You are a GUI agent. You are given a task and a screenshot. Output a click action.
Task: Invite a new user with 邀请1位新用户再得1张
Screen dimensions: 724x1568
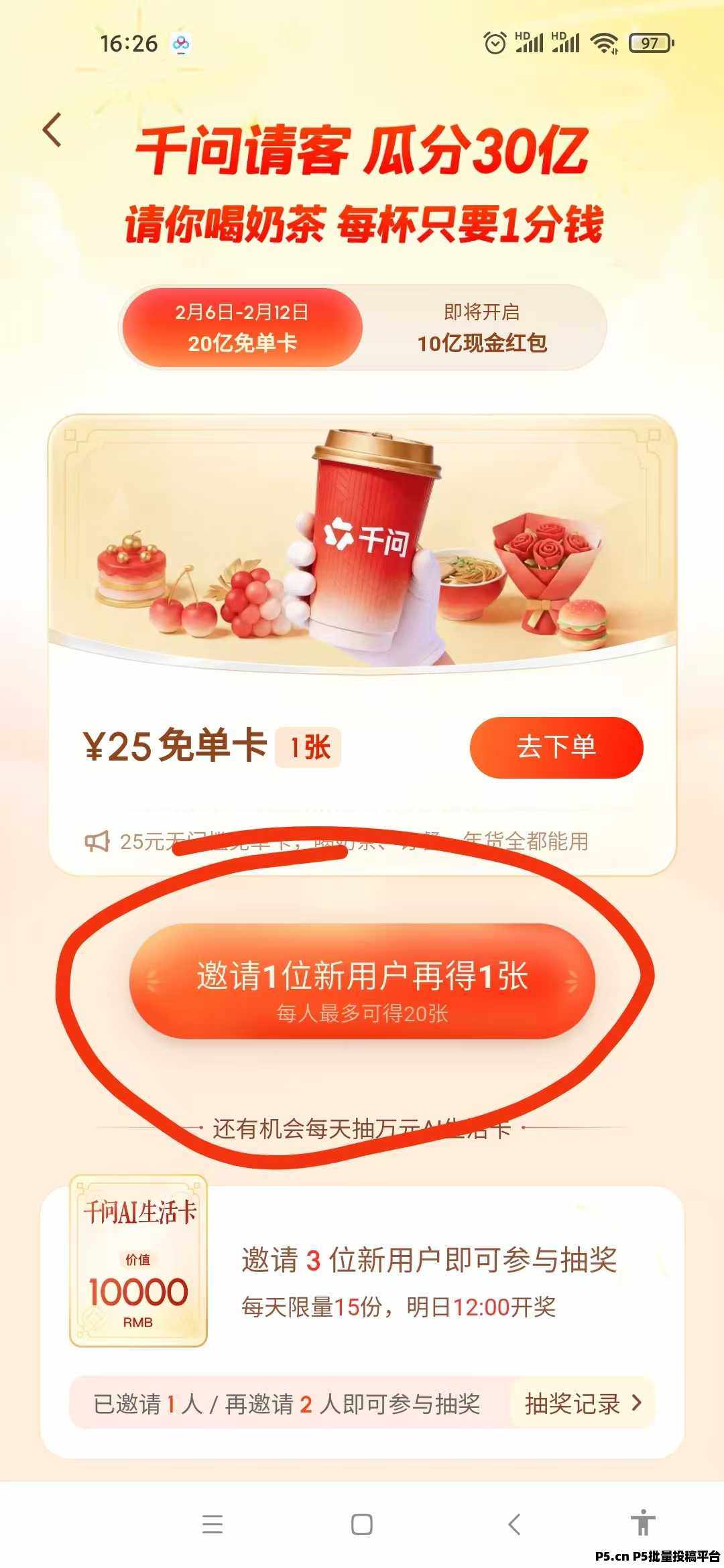(x=362, y=981)
